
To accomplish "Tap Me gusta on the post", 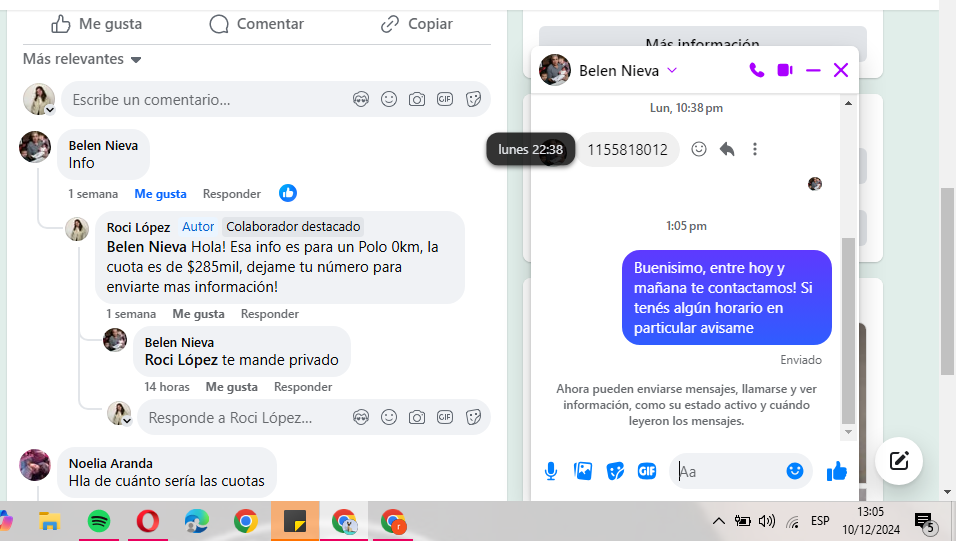I will tap(96, 24).
